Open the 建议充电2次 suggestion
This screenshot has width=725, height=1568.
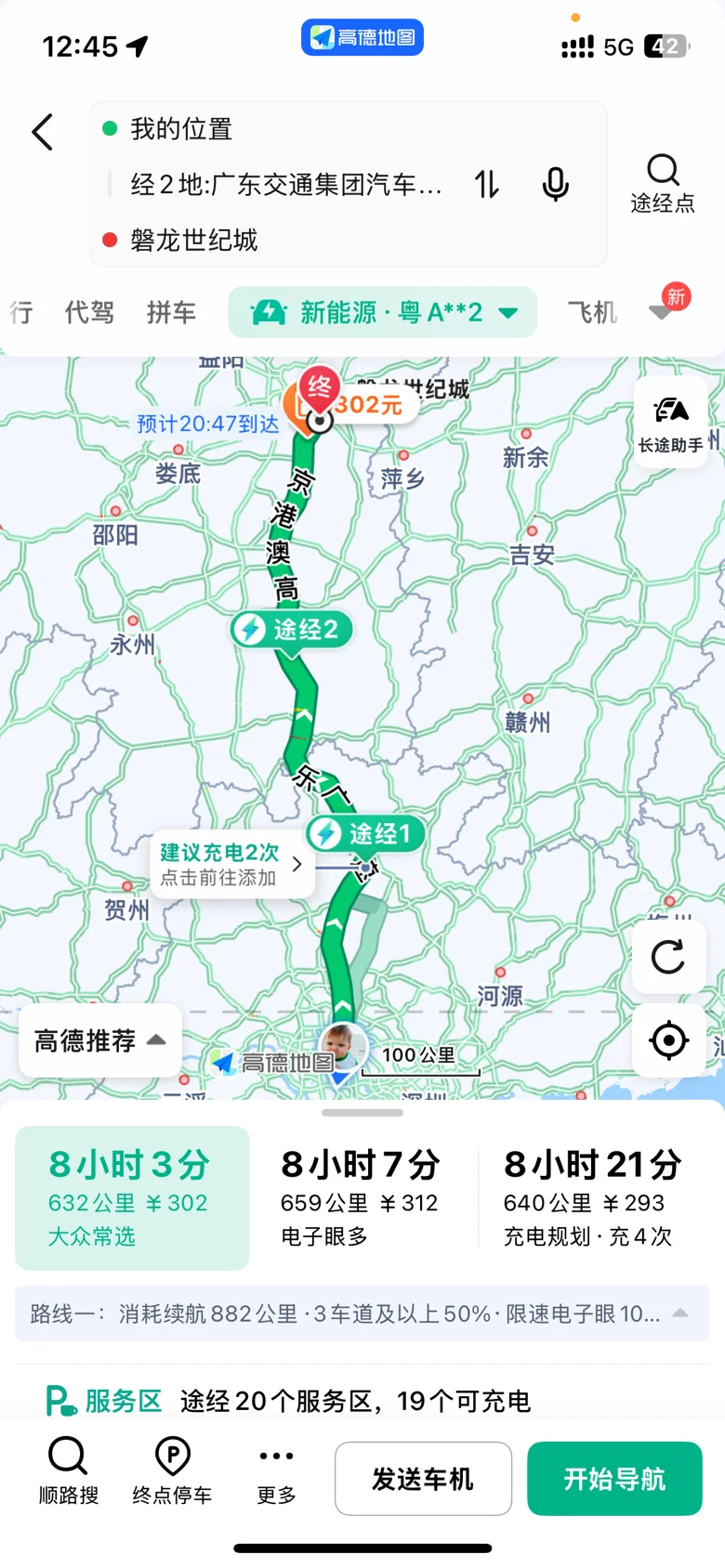pyautogui.click(x=232, y=864)
